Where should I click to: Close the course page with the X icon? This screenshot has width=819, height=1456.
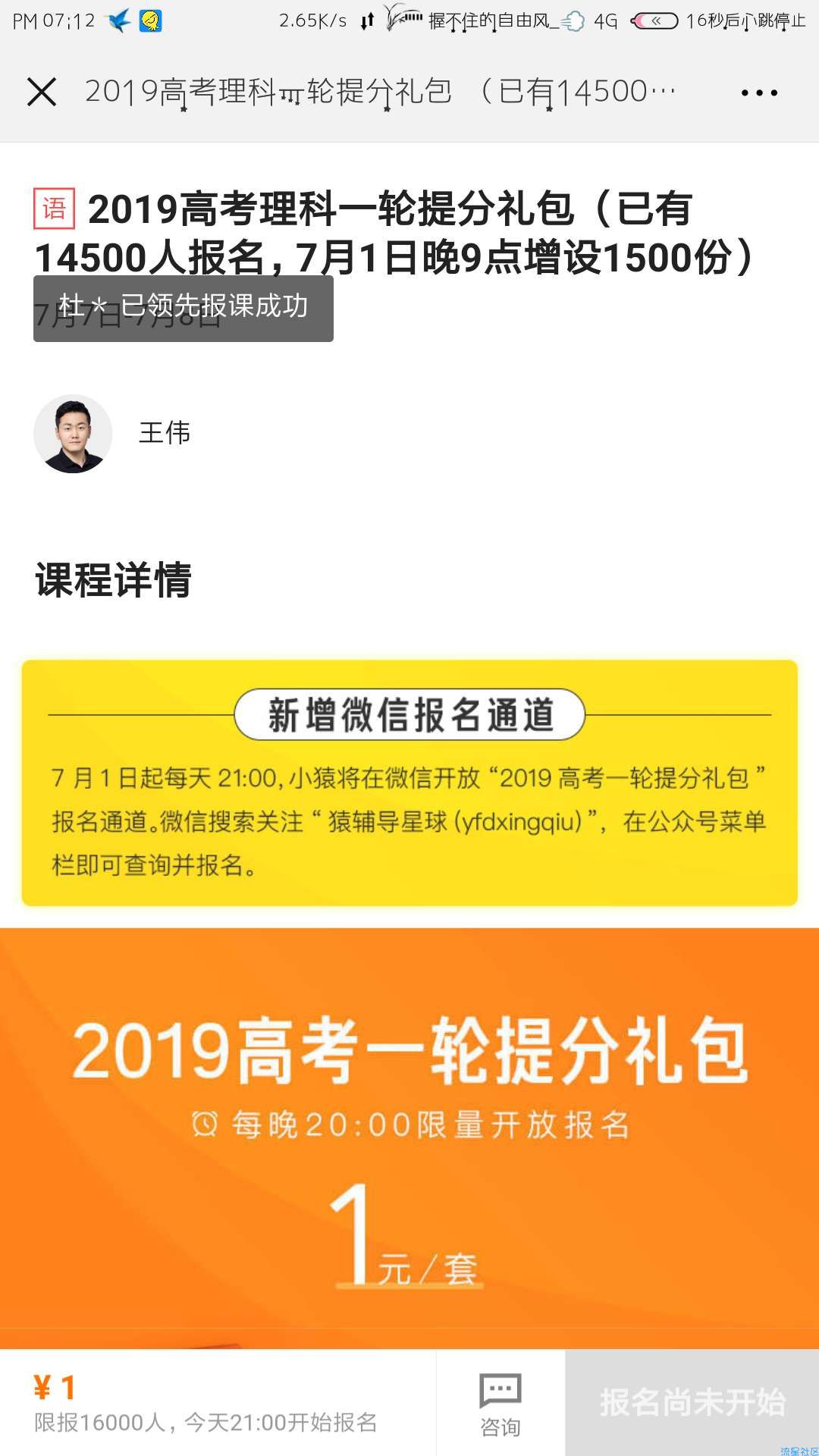click(42, 93)
